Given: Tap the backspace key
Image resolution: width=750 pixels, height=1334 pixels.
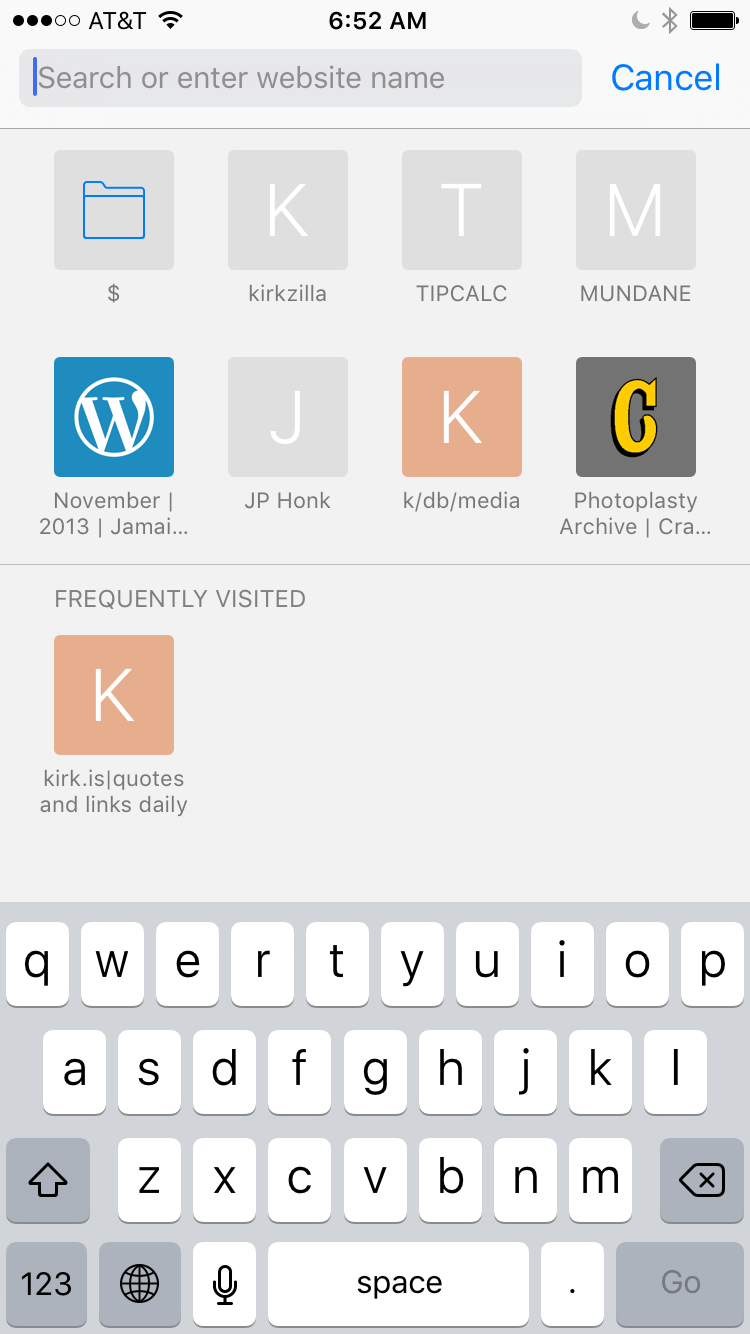Looking at the screenshot, I should (701, 1180).
